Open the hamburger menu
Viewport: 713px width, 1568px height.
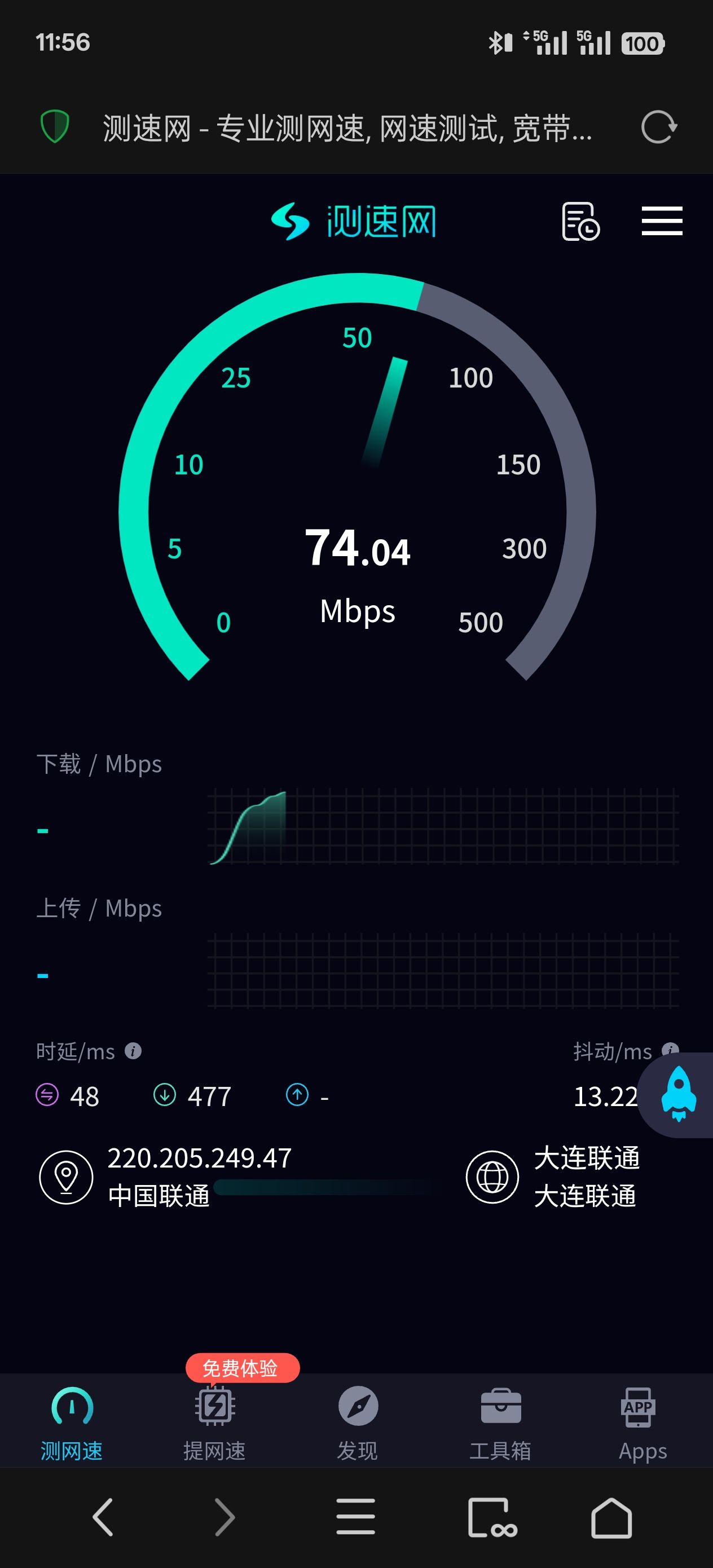point(661,221)
